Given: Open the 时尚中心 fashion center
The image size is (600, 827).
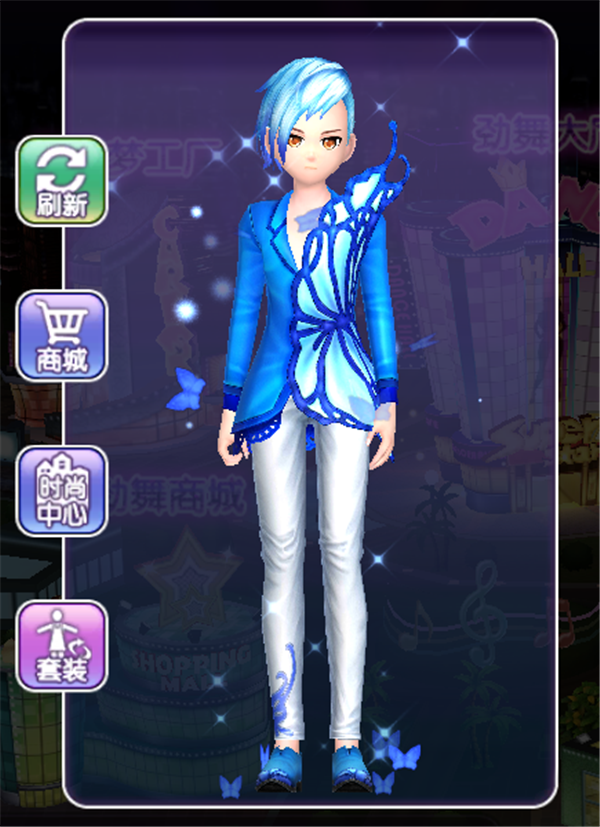Looking at the screenshot, I should pos(62,490).
